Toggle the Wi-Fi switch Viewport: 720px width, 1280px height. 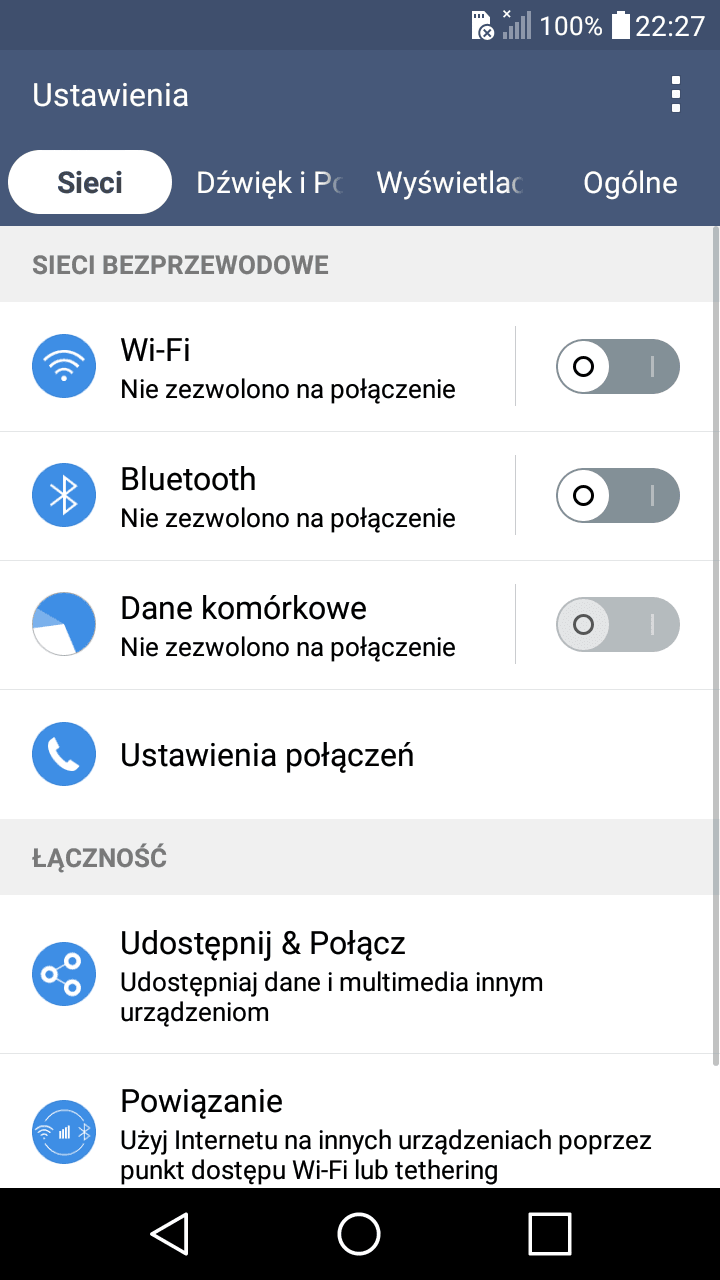618,366
